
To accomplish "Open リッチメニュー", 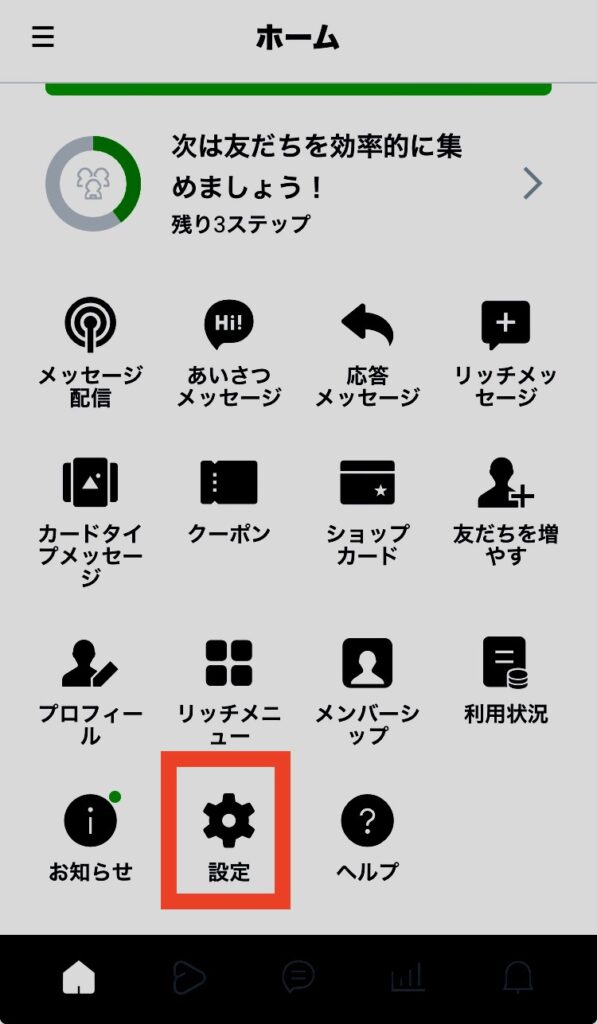I will [229, 692].
